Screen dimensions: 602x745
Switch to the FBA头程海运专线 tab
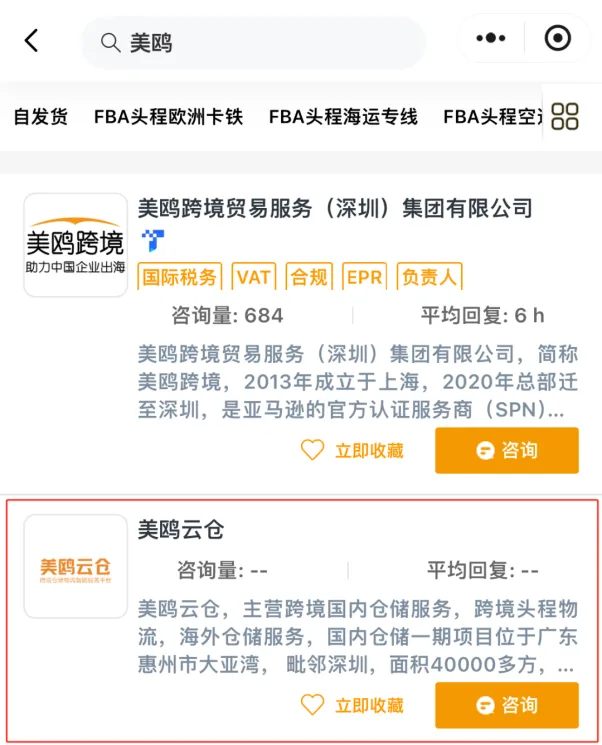coord(343,116)
